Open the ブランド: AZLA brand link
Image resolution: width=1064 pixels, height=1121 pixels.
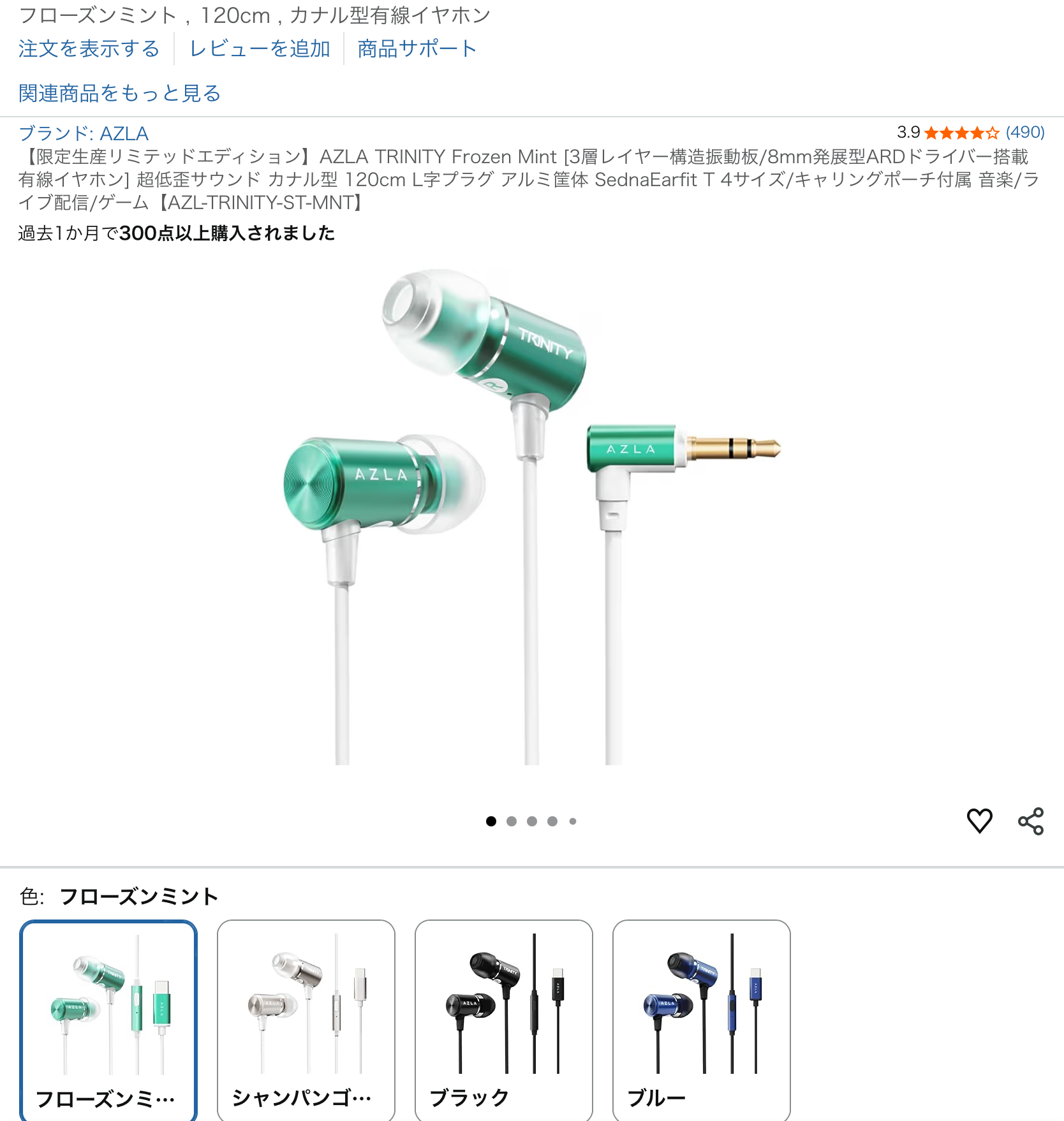(x=84, y=133)
